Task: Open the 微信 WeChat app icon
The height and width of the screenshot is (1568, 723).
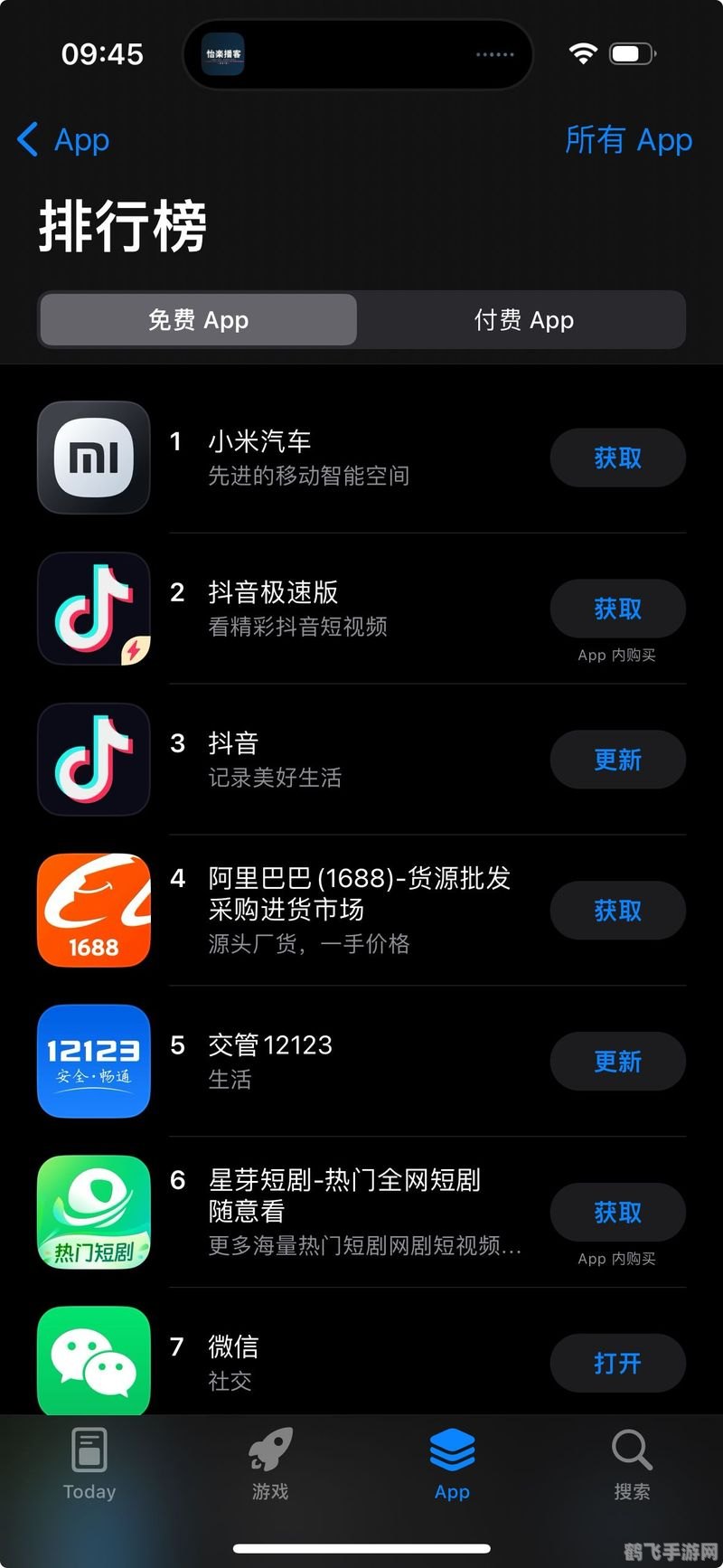Action: point(93,1362)
